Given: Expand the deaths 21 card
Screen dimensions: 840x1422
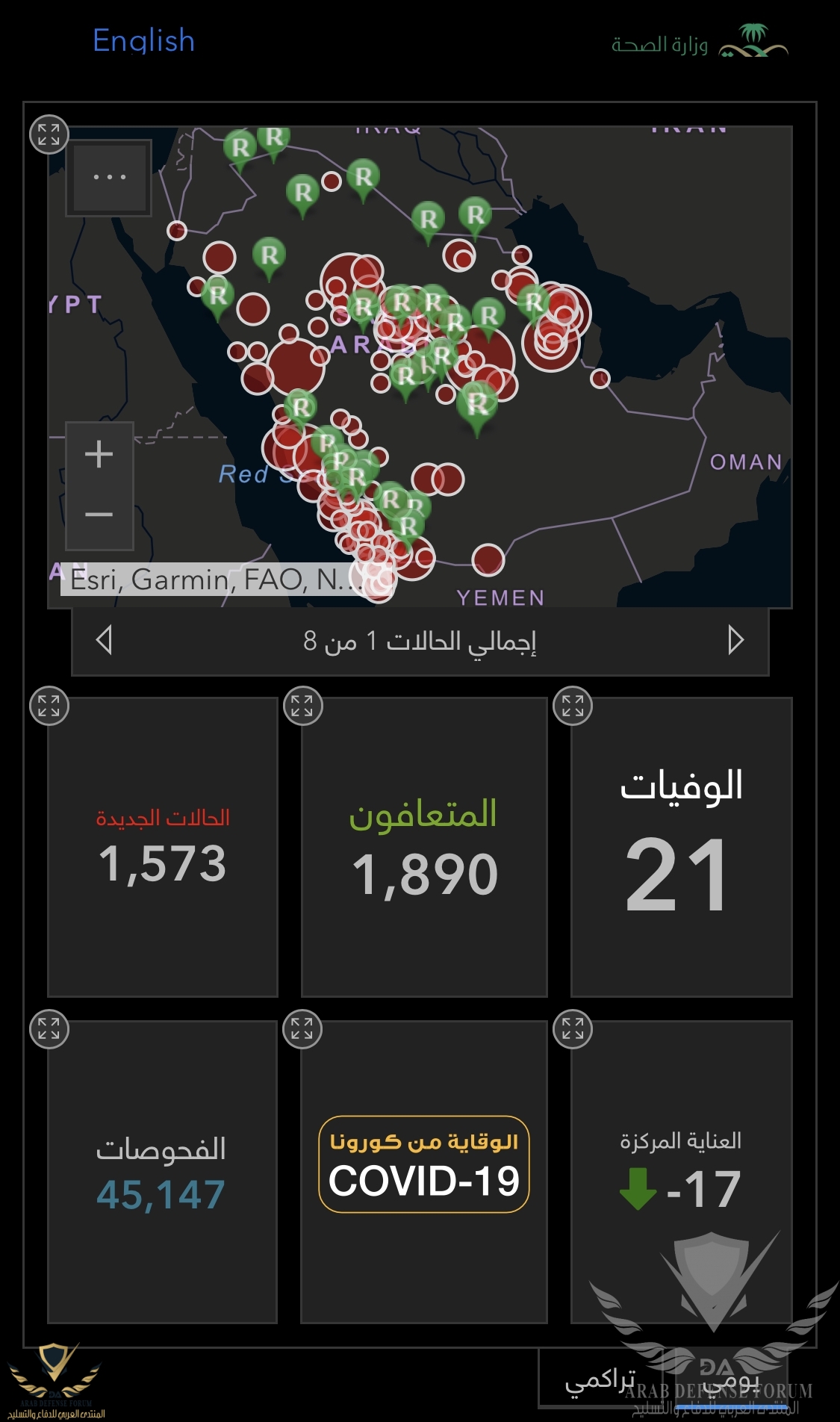Looking at the screenshot, I should 573,706.
